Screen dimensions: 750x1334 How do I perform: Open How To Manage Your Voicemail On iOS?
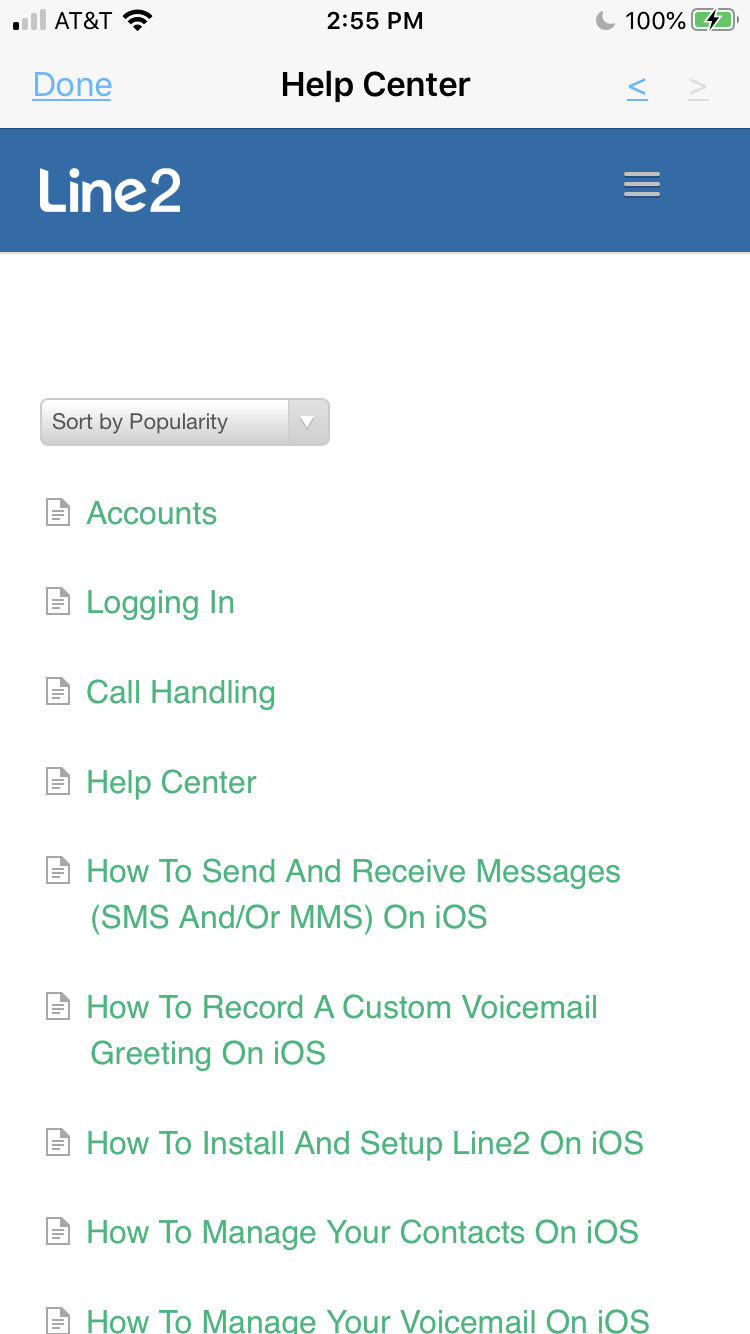pos(368,1320)
